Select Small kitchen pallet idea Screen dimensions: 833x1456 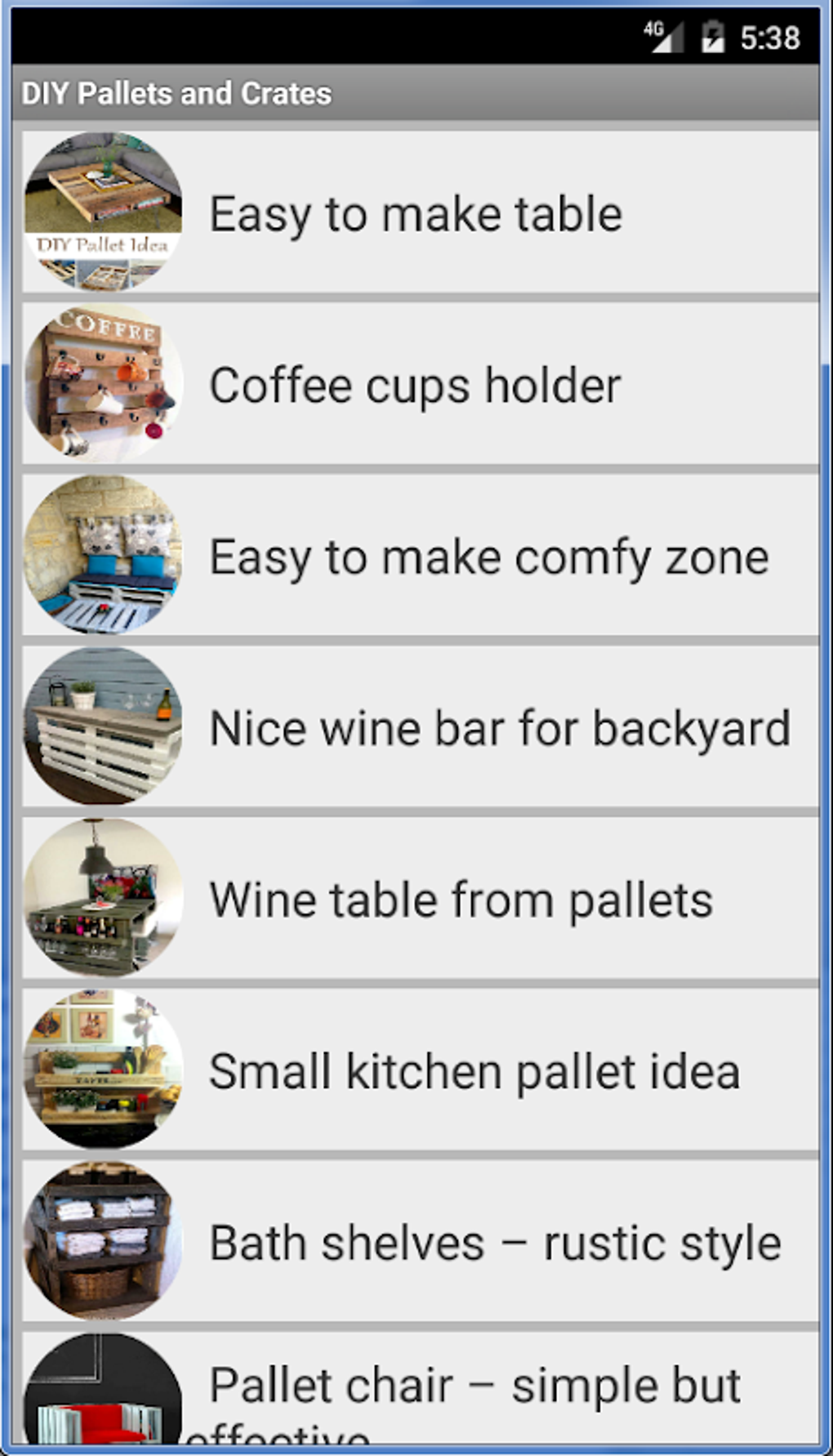474,1072
